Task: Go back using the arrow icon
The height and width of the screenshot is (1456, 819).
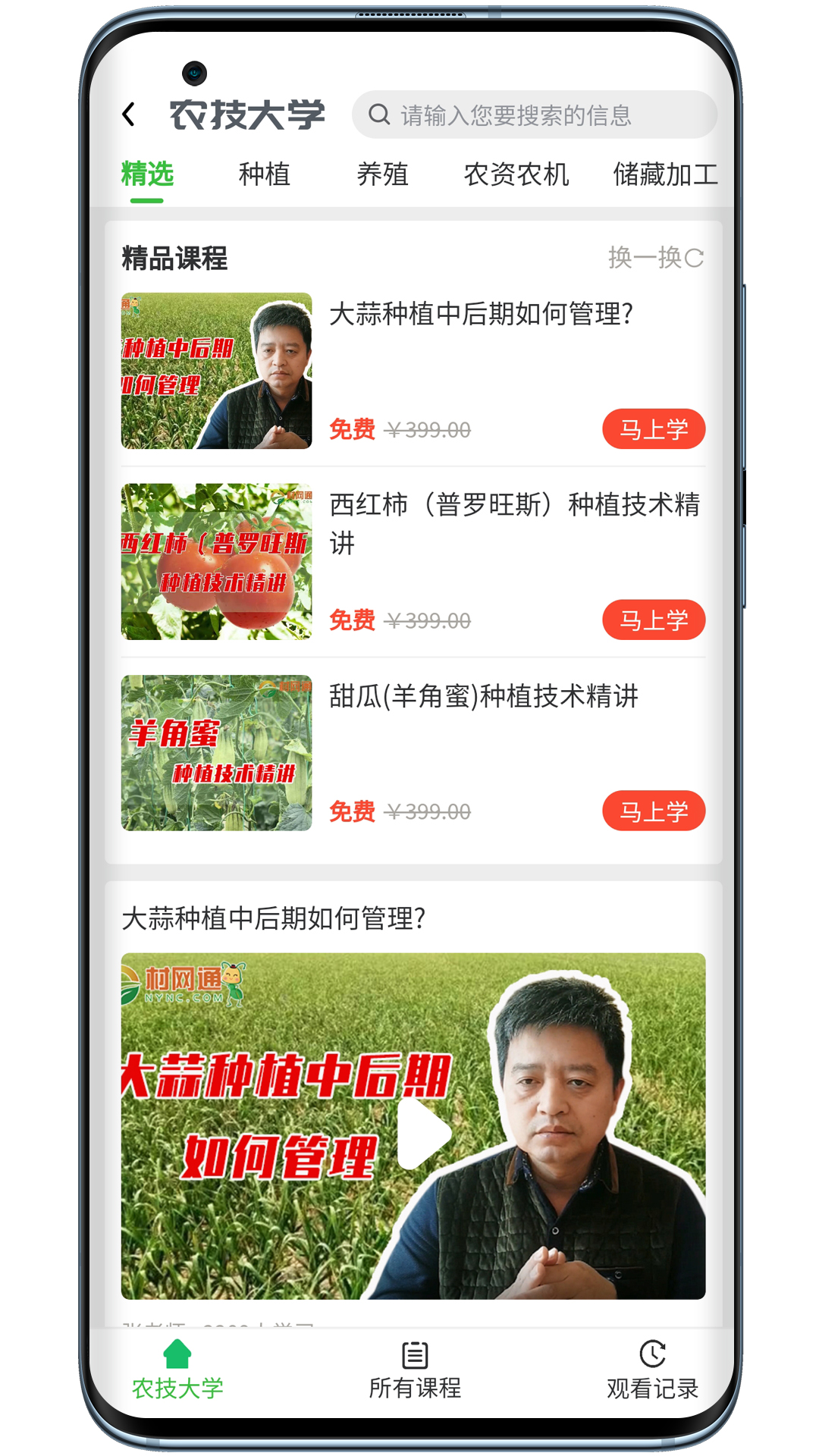Action: [x=129, y=115]
